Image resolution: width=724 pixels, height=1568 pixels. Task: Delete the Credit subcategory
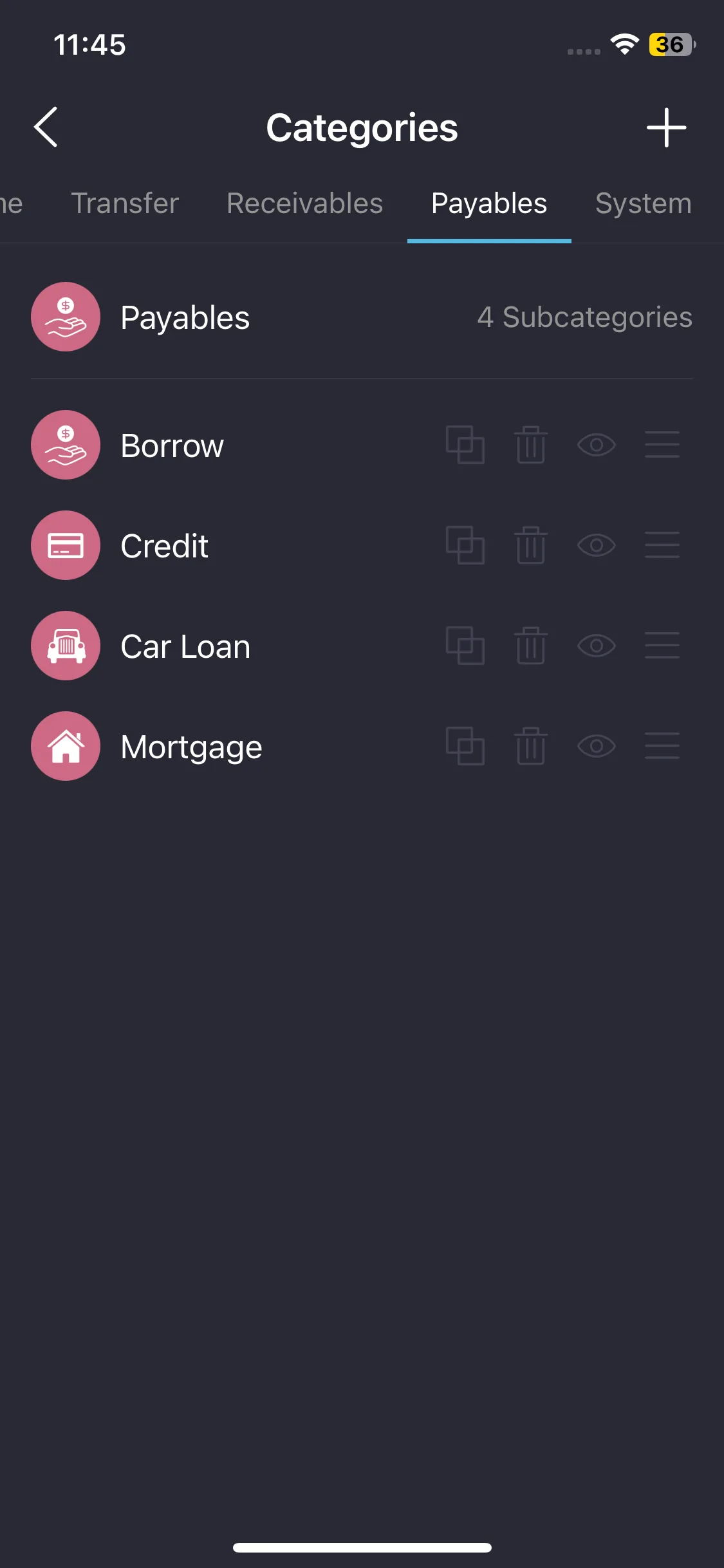[531, 545]
